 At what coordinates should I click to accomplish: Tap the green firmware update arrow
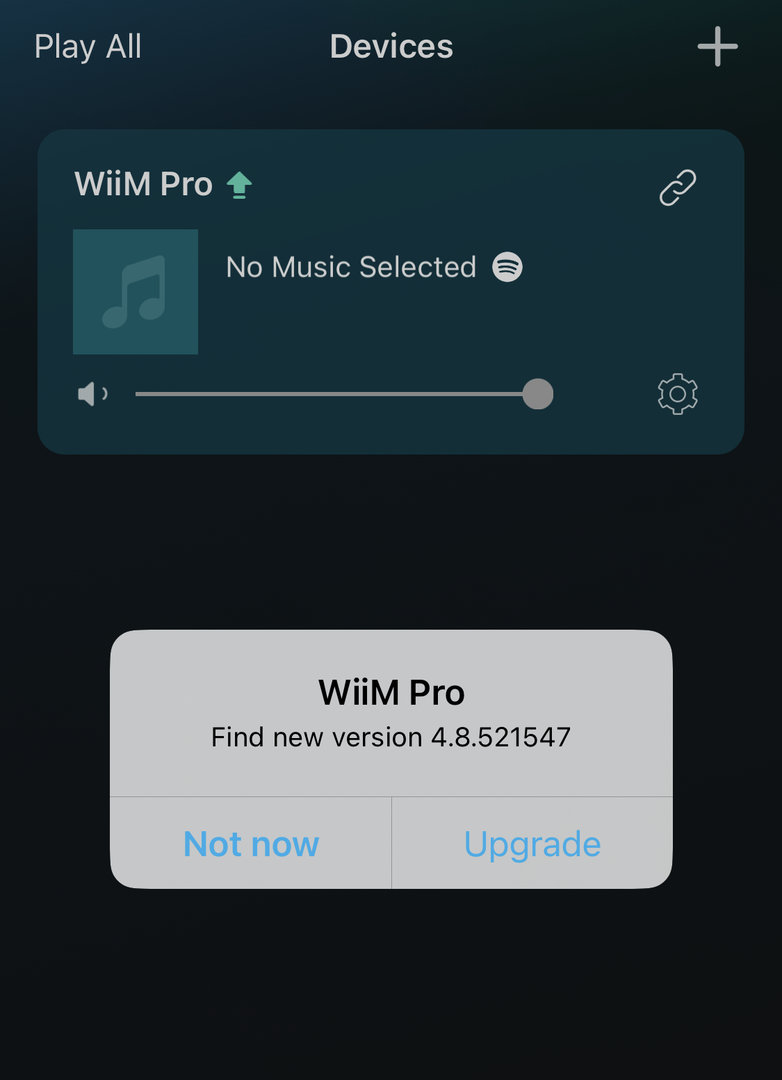(238, 185)
